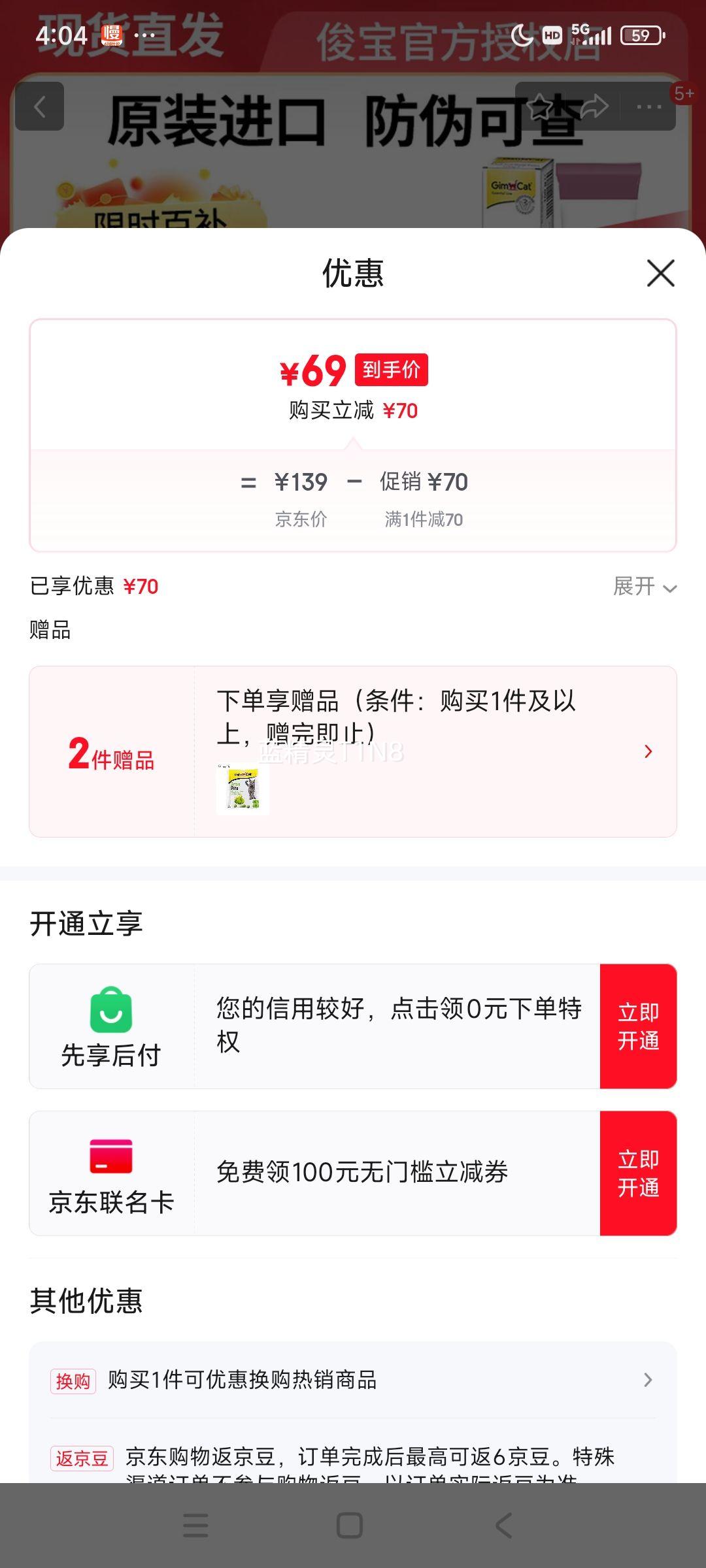Image resolution: width=706 pixels, height=1568 pixels.
Task: Open gift details using the right chevron
Action: (x=648, y=753)
